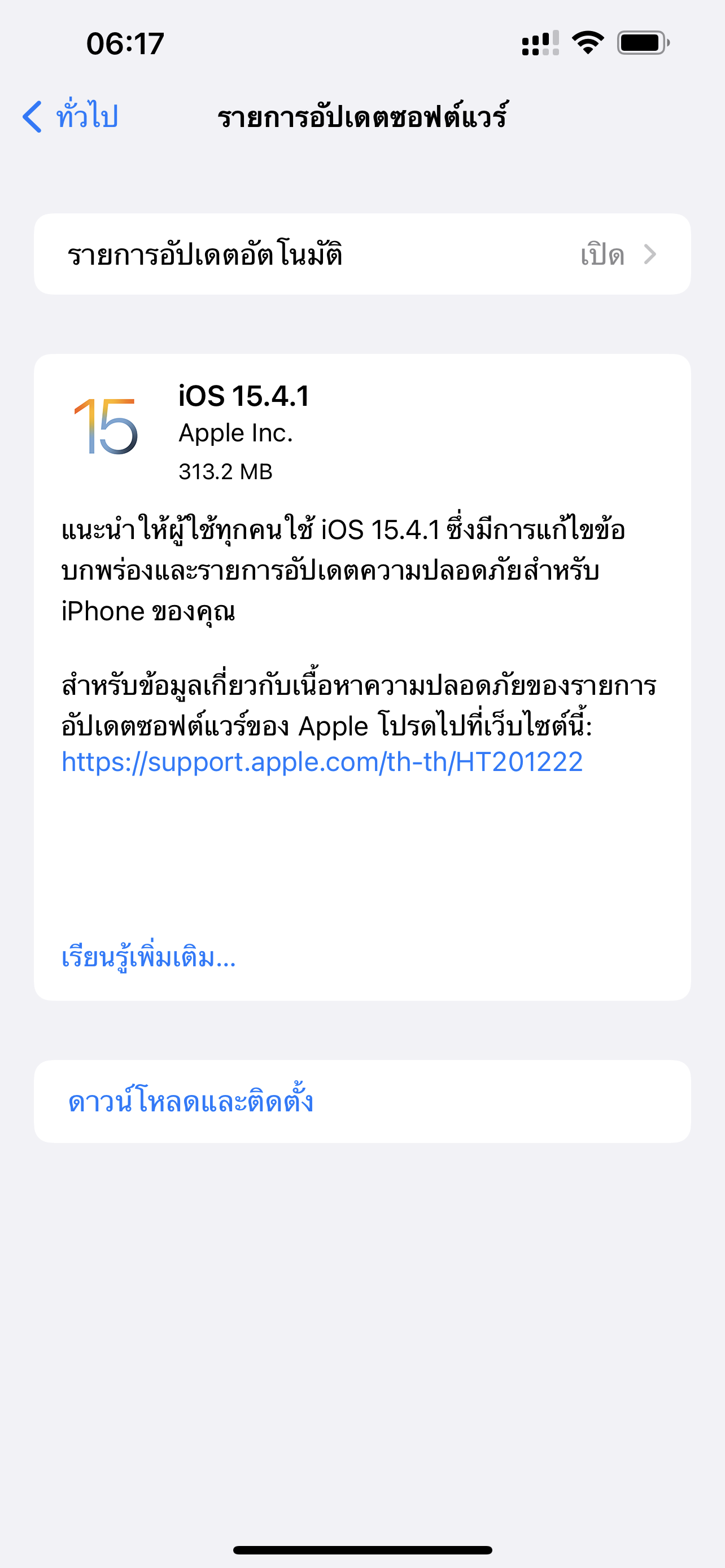Screen dimensions: 725x1568
Task: Tap เรียนรู้เพิ่มเติม to learn more
Action: (149, 957)
